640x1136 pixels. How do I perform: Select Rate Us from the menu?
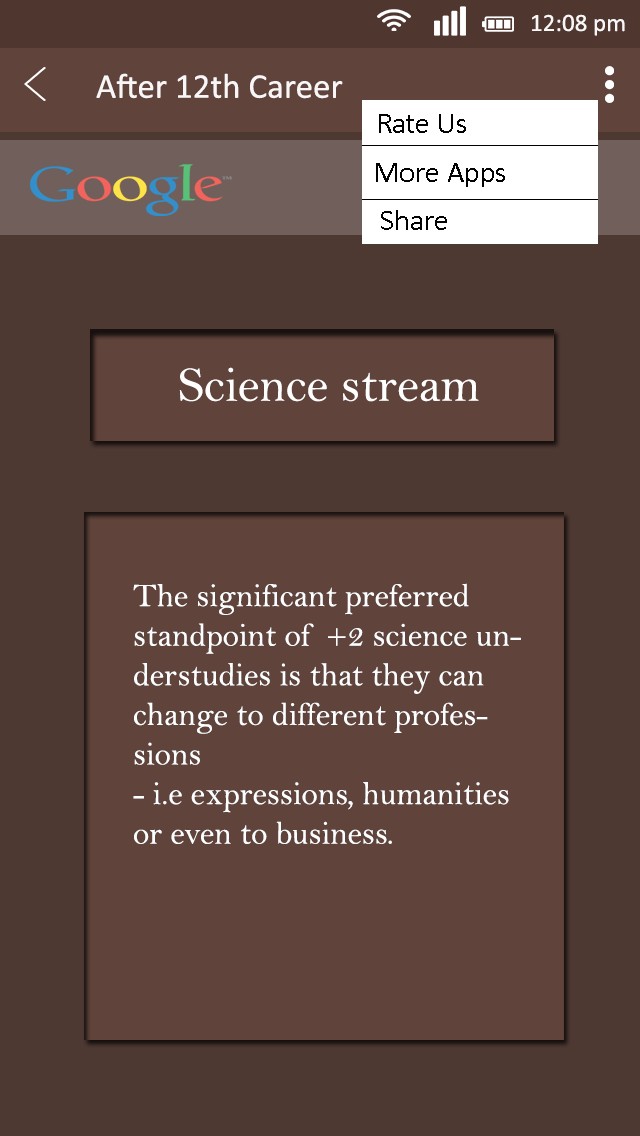click(x=479, y=124)
